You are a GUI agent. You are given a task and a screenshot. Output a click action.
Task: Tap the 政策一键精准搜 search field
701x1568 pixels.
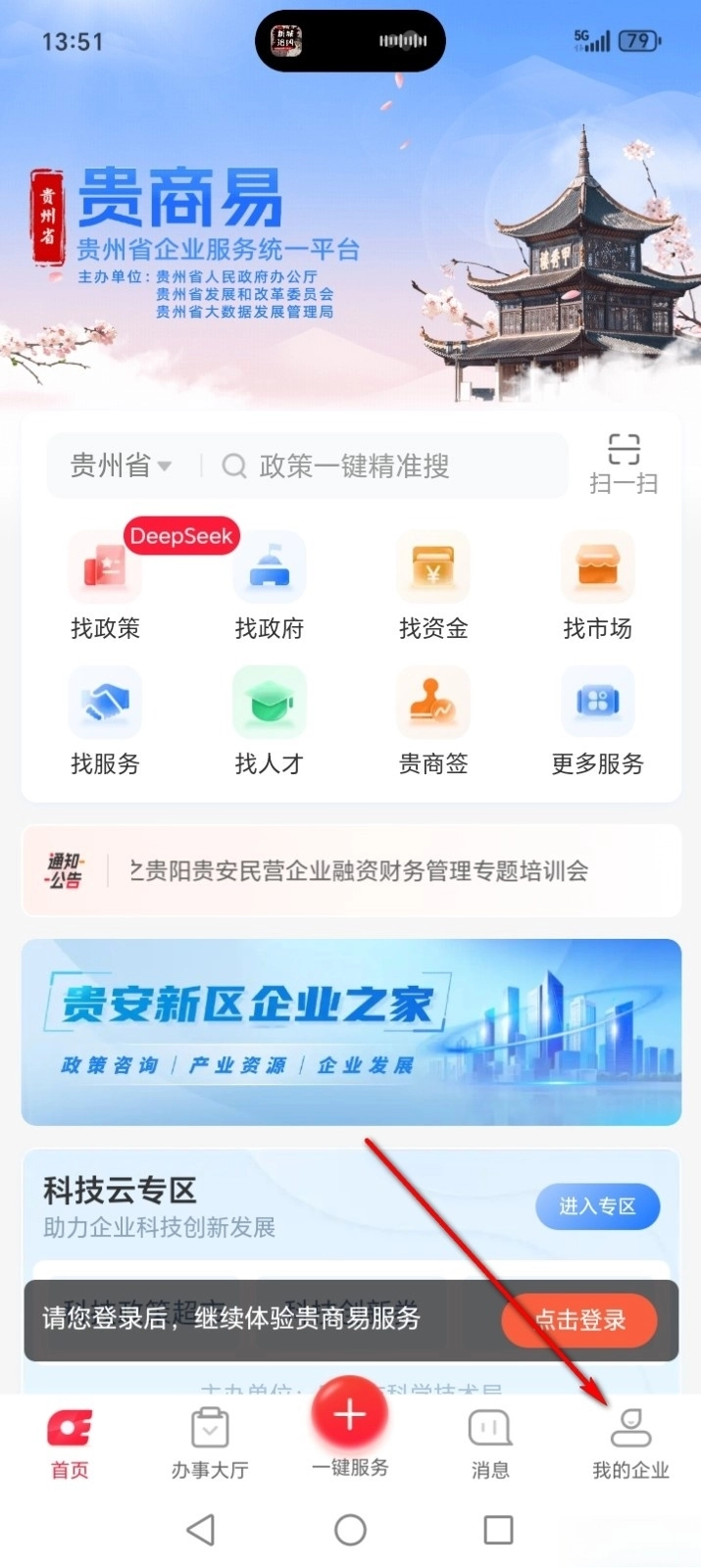pyautogui.click(x=382, y=465)
